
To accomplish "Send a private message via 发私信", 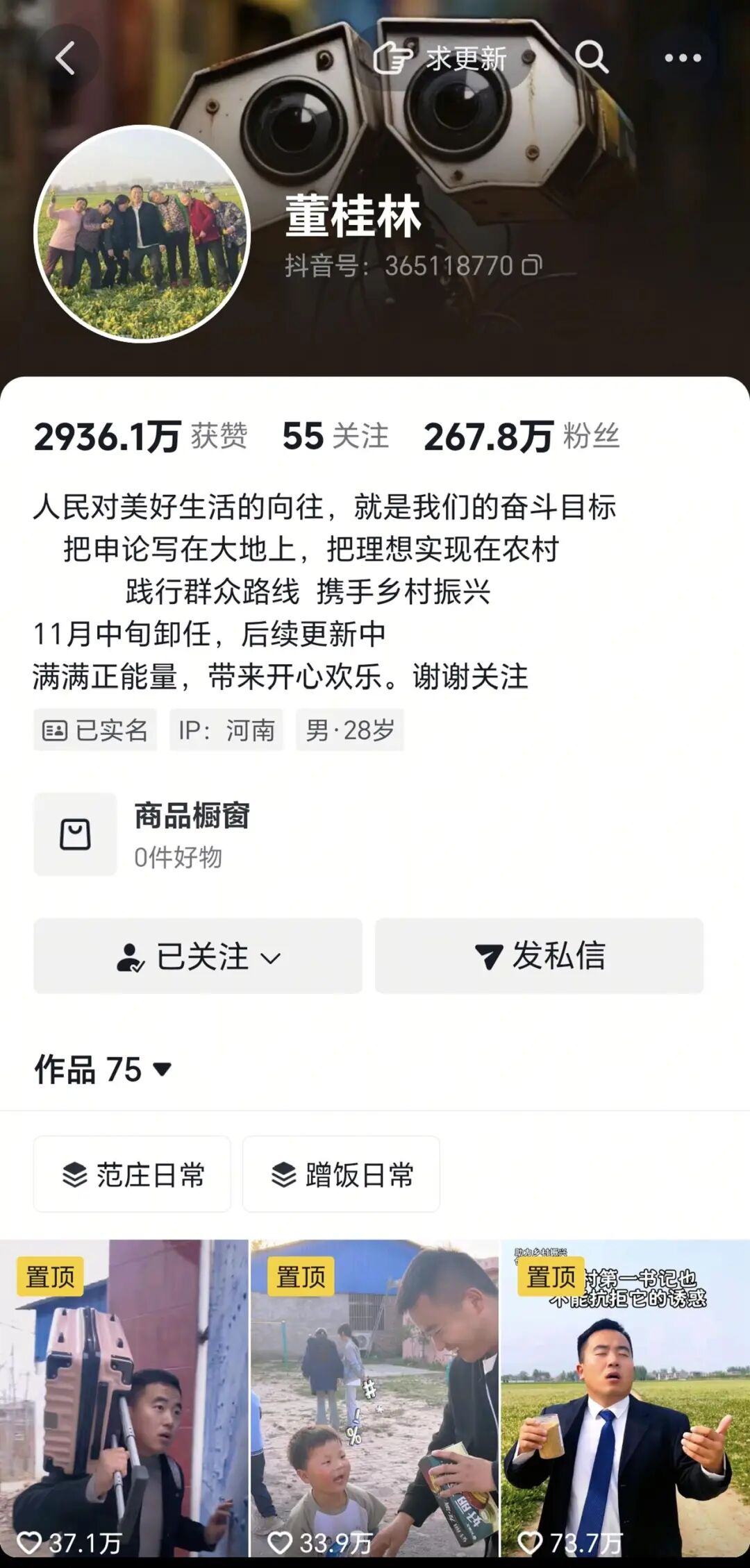I will click(539, 956).
